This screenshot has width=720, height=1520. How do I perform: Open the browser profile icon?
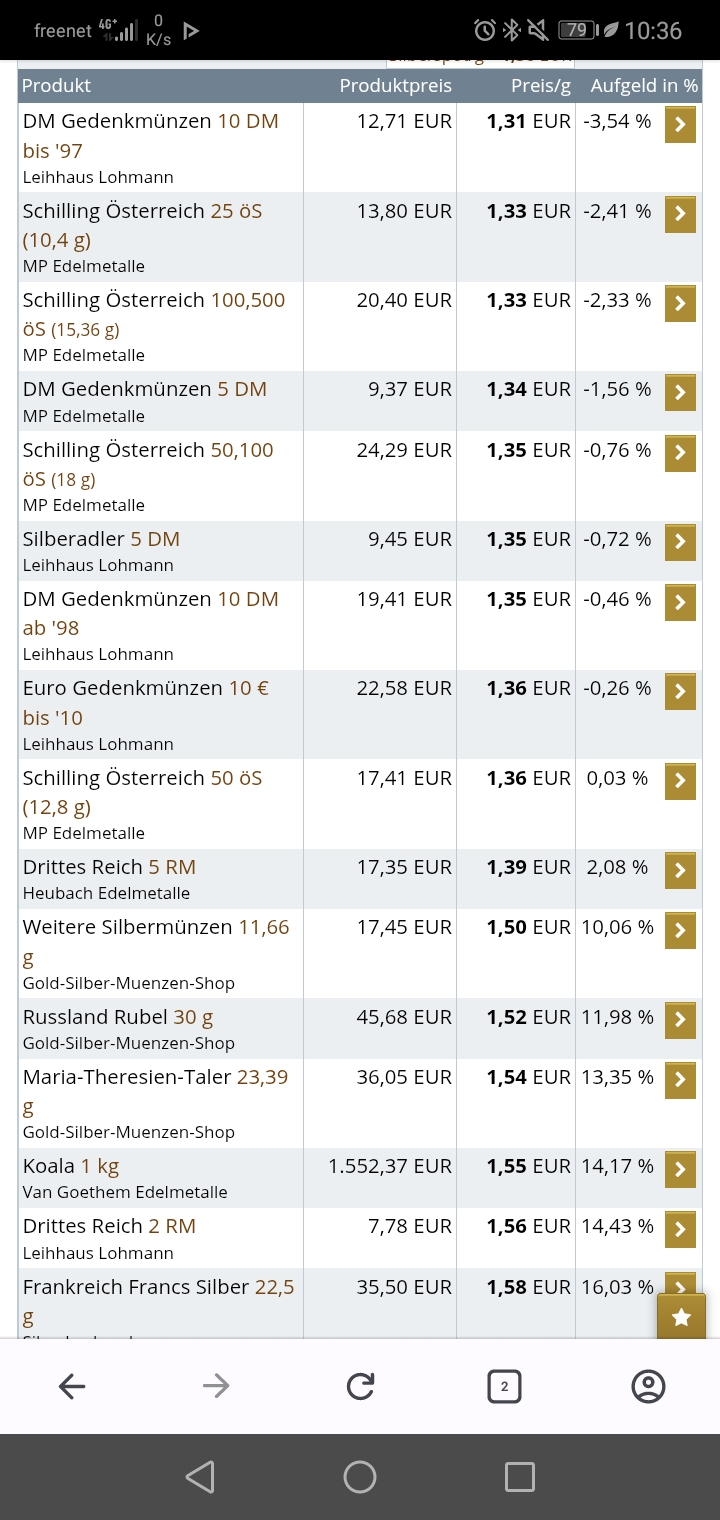(x=648, y=1386)
